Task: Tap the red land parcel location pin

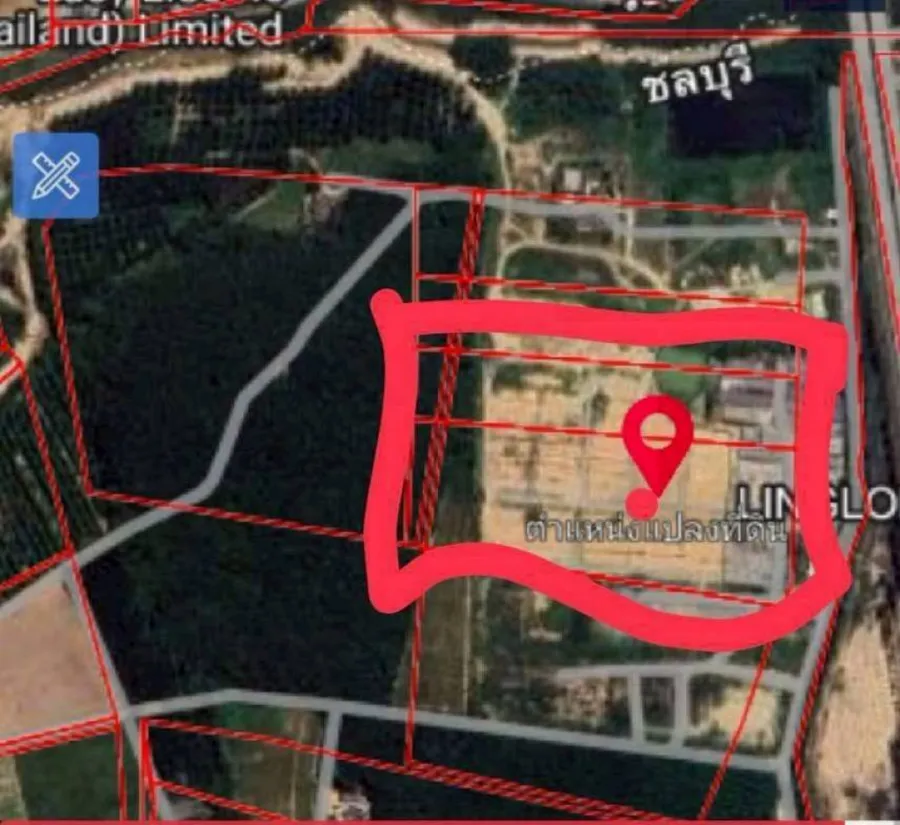Action: 656,436
